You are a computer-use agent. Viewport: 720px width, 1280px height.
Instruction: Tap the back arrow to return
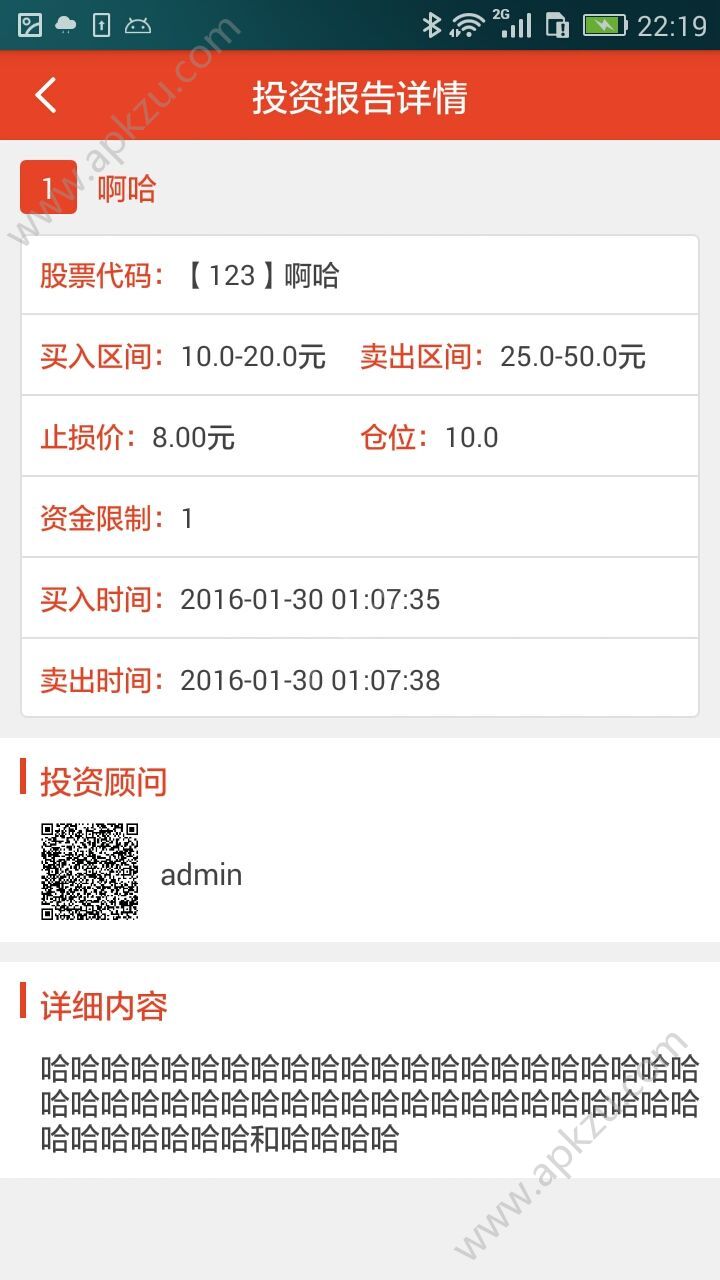coord(45,95)
